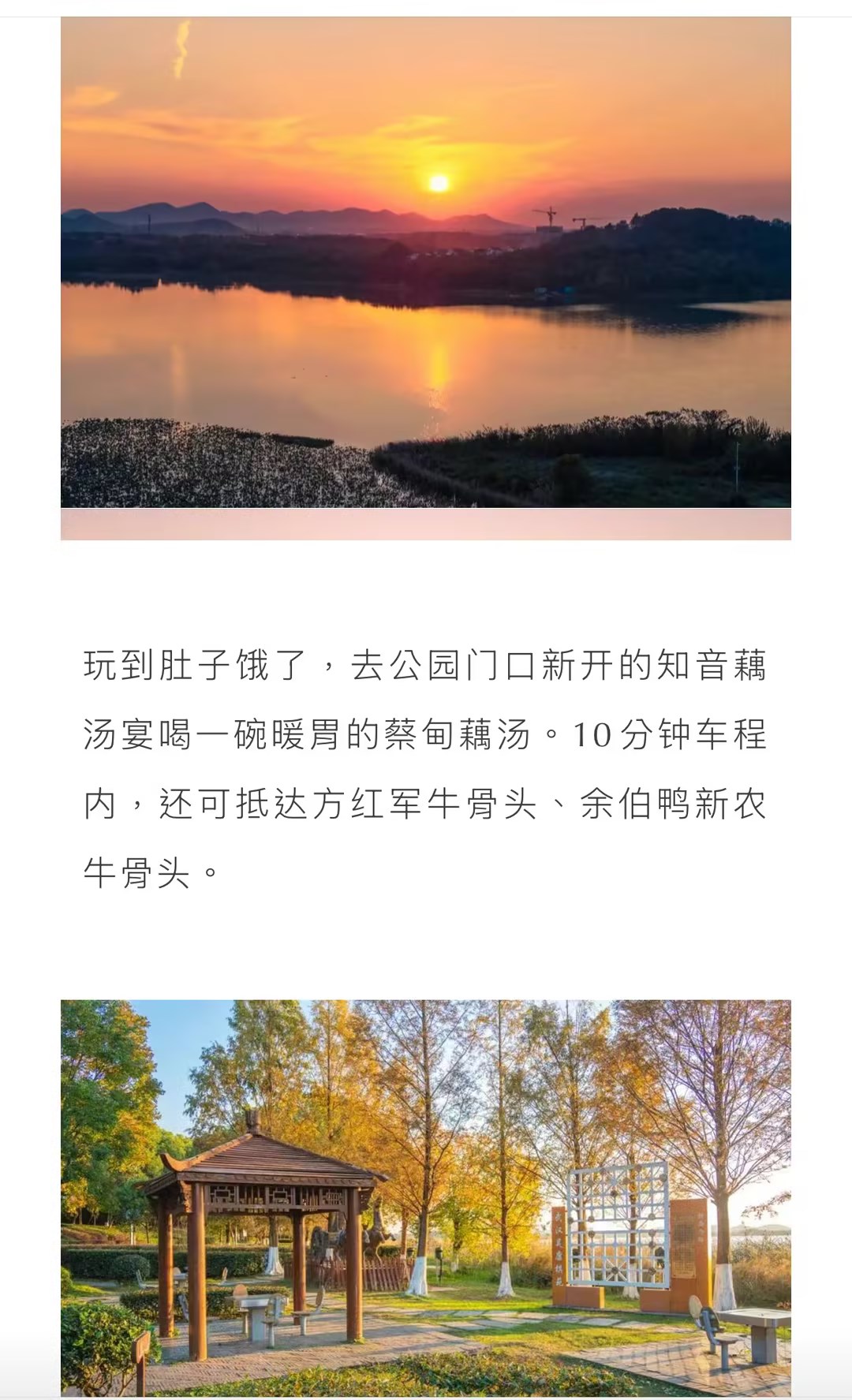The height and width of the screenshot is (1400, 852).
Task: View the autumn pavilion park photo
Action: pyautogui.click(x=426, y=1197)
